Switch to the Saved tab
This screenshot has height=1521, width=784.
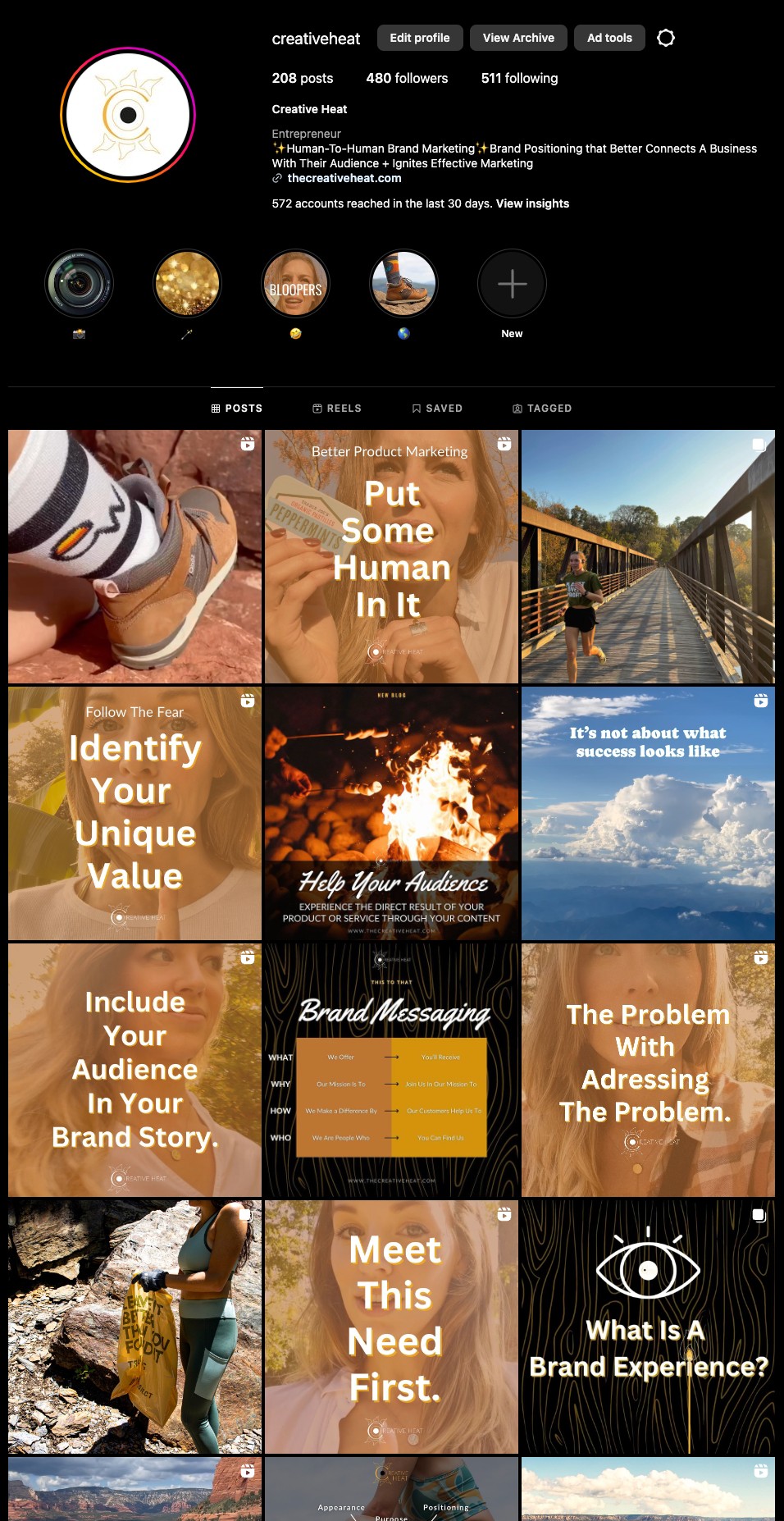(437, 408)
